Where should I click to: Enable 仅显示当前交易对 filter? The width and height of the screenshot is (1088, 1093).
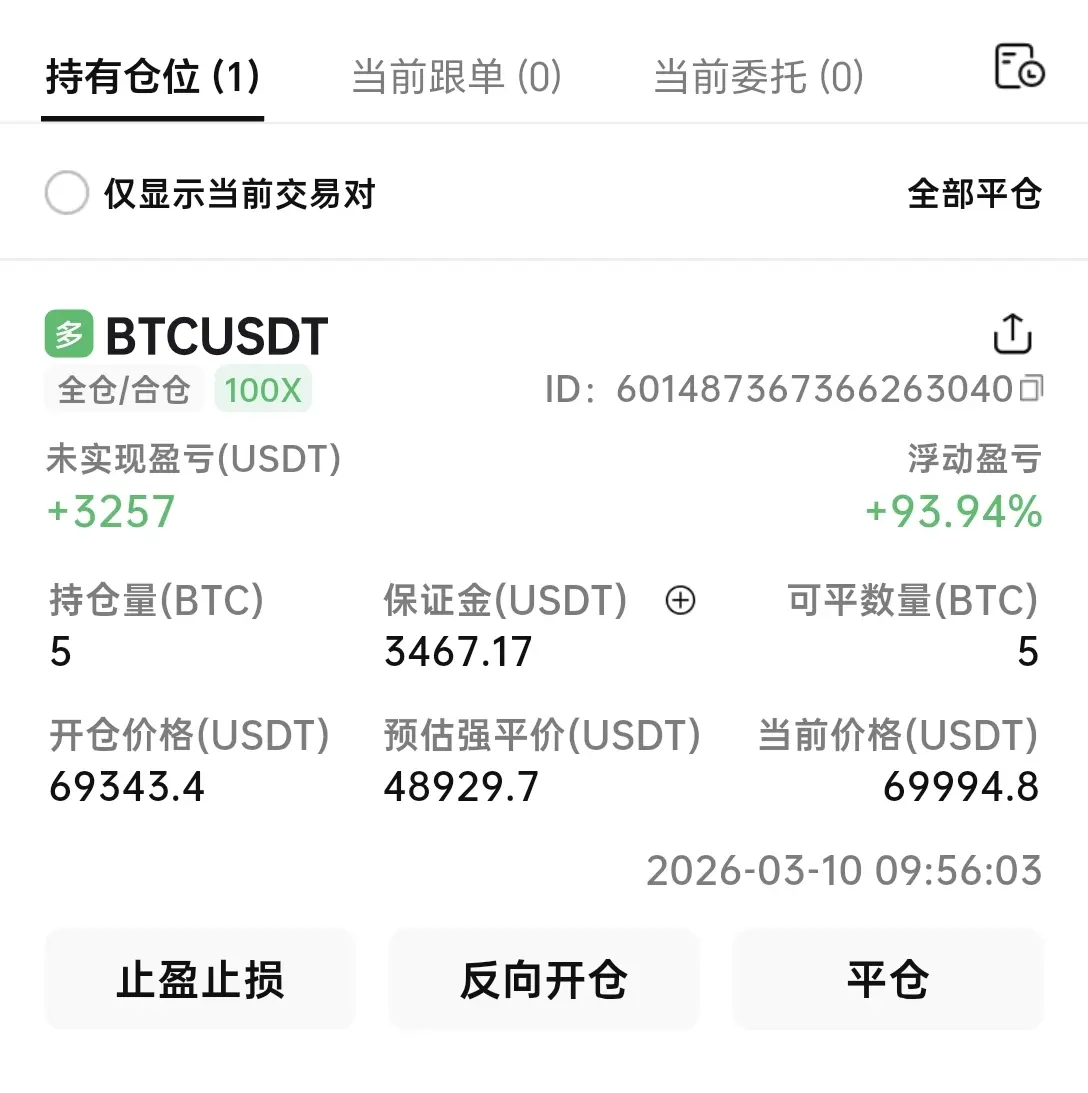(x=67, y=193)
